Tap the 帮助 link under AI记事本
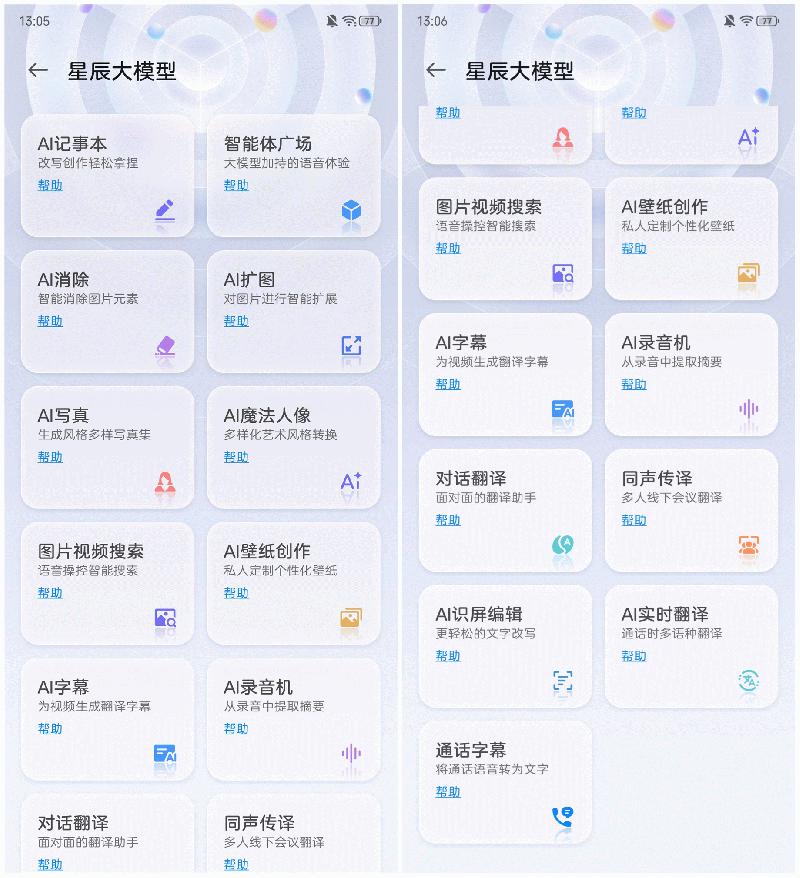This screenshot has height=878, width=800. (x=50, y=185)
